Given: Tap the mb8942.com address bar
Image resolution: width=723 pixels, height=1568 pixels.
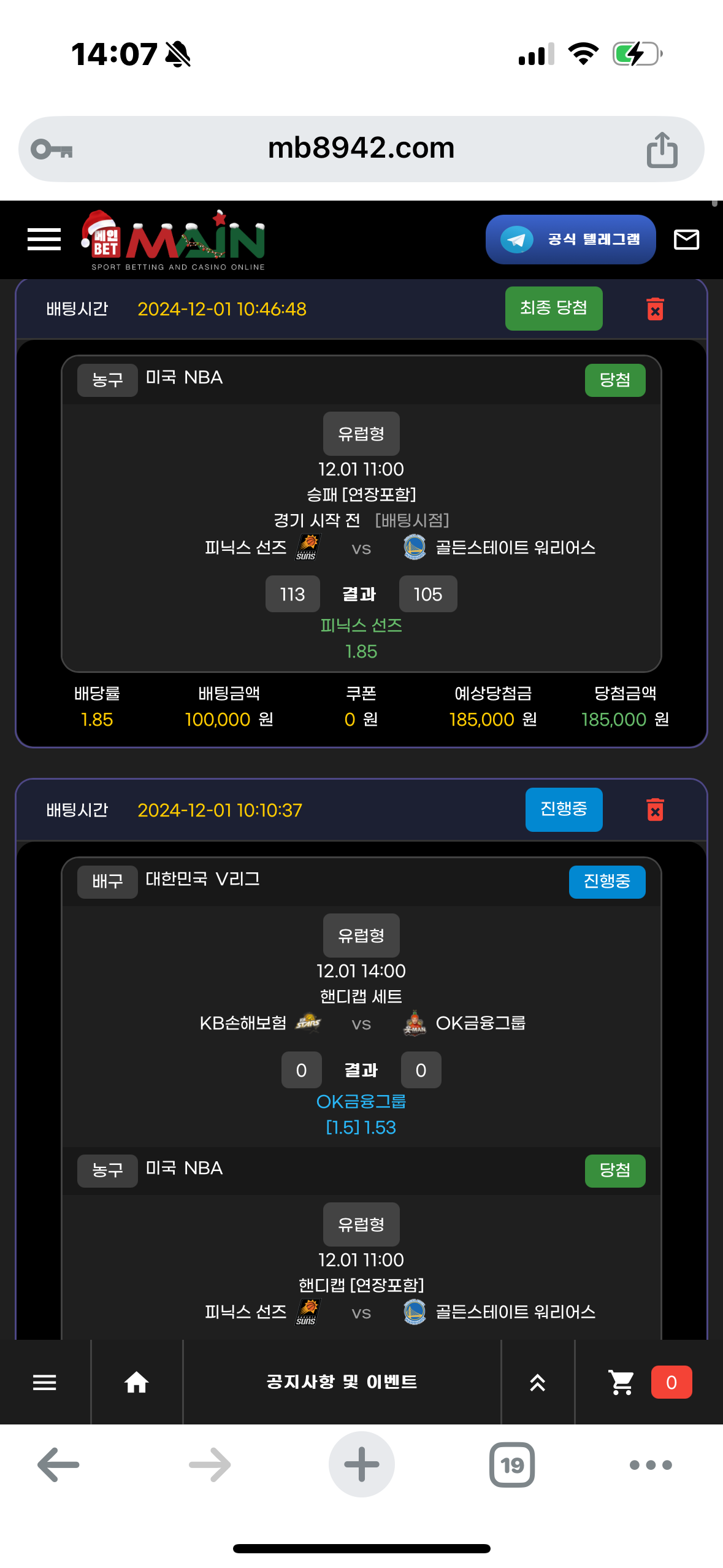Looking at the screenshot, I should click(x=361, y=148).
